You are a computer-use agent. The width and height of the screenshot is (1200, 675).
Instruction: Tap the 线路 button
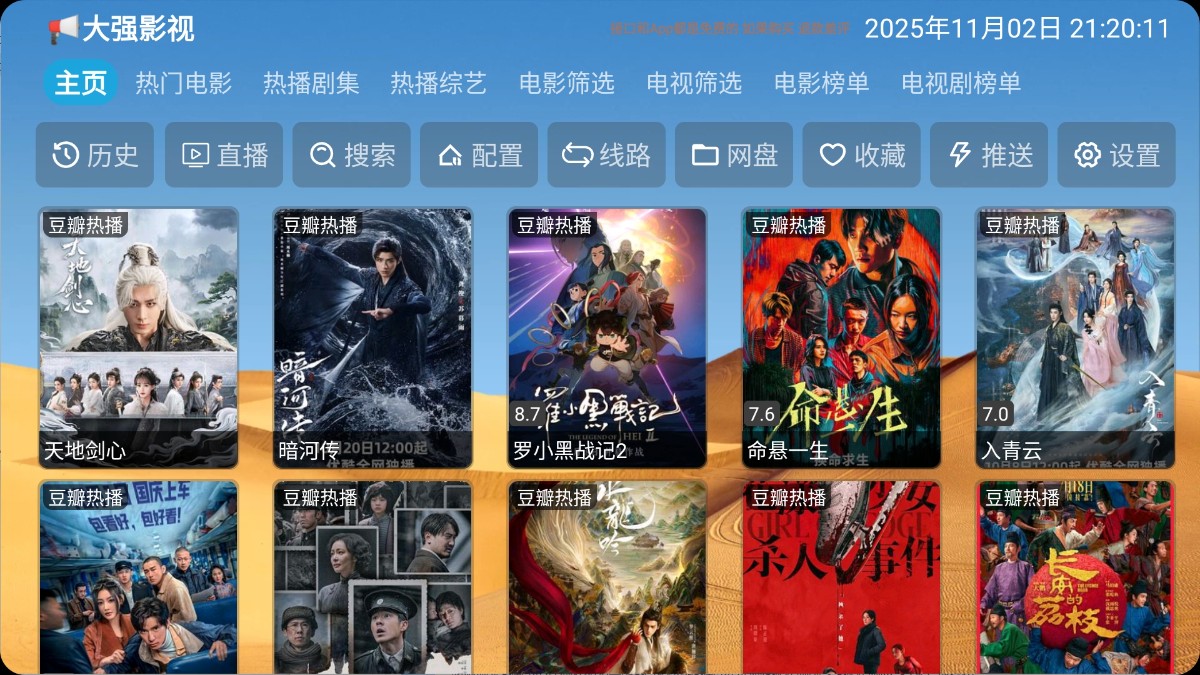click(x=607, y=155)
